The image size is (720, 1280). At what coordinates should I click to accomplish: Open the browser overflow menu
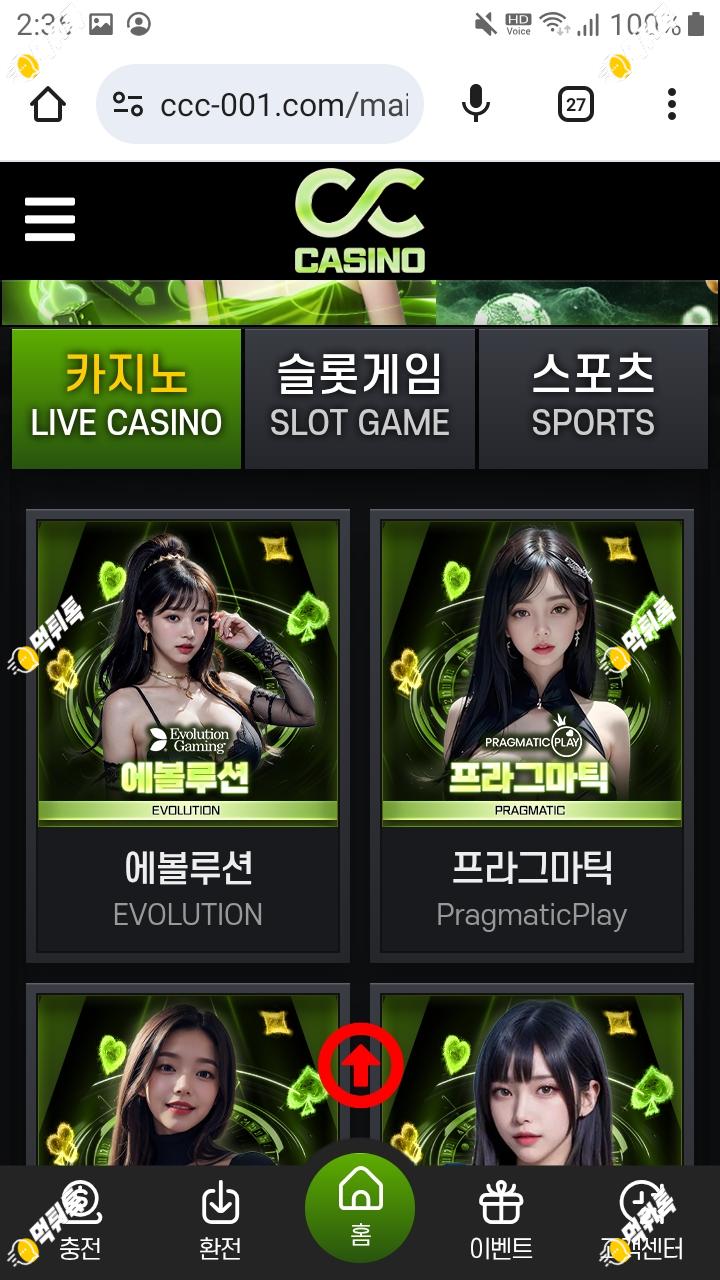click(672, 104)
